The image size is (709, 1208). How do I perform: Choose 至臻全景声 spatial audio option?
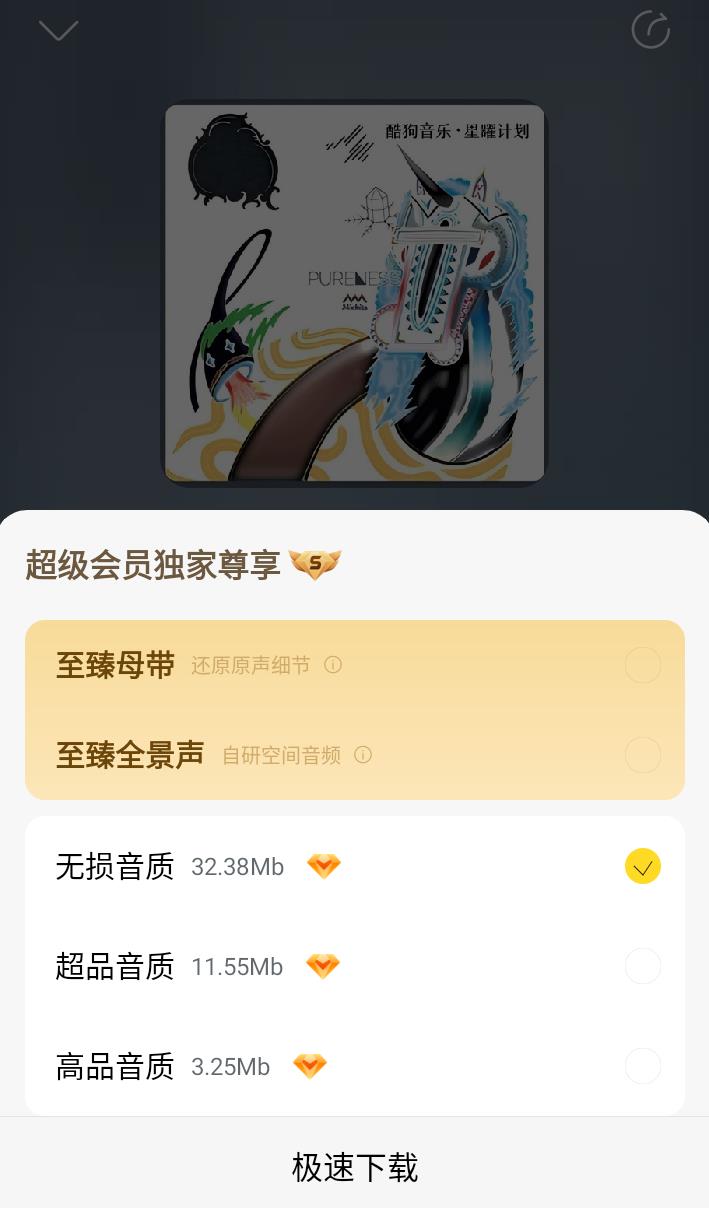coord(642,755)
